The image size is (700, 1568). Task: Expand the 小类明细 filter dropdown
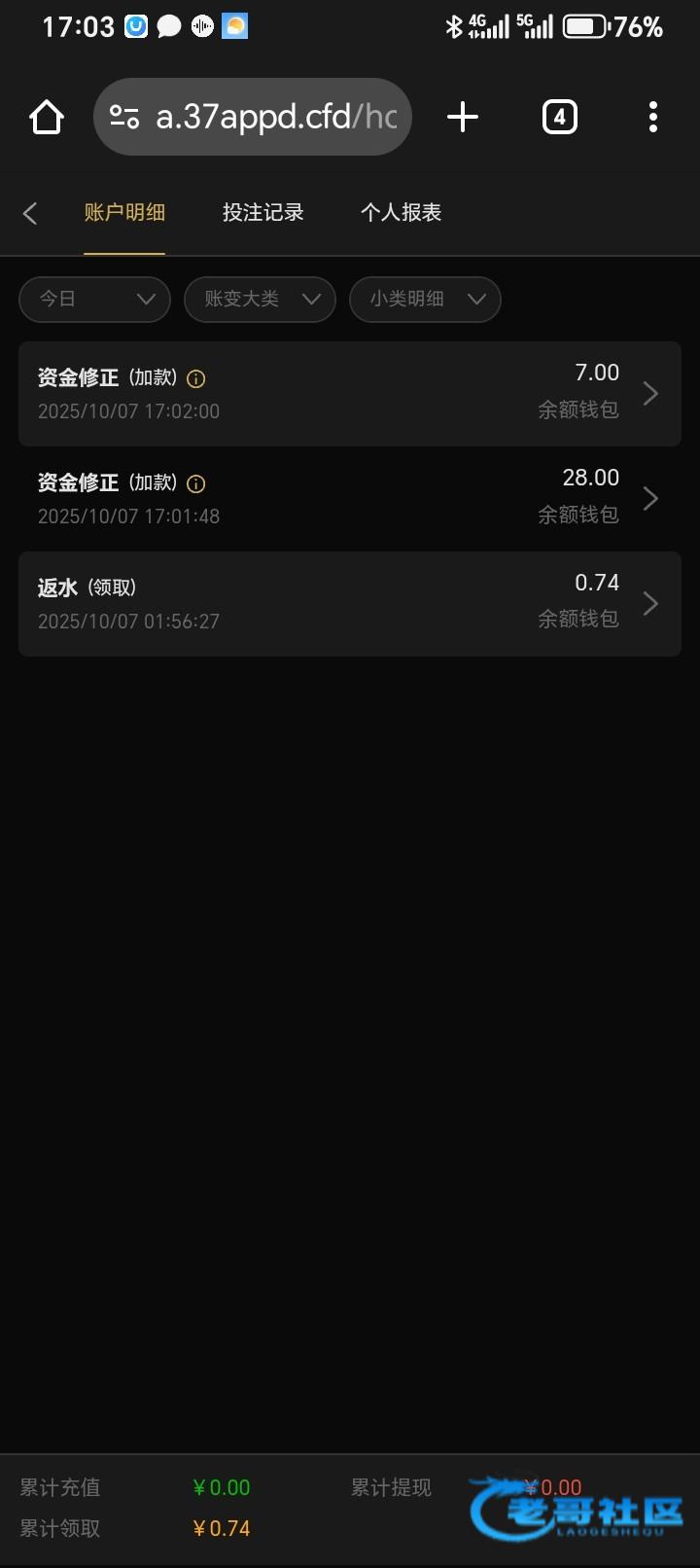coord(425,299)
